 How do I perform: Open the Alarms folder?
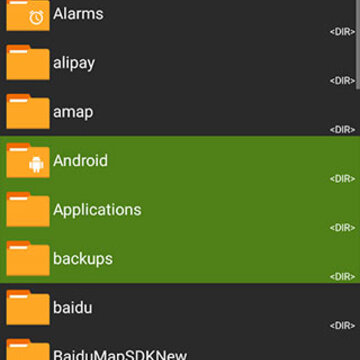[180, 19]
